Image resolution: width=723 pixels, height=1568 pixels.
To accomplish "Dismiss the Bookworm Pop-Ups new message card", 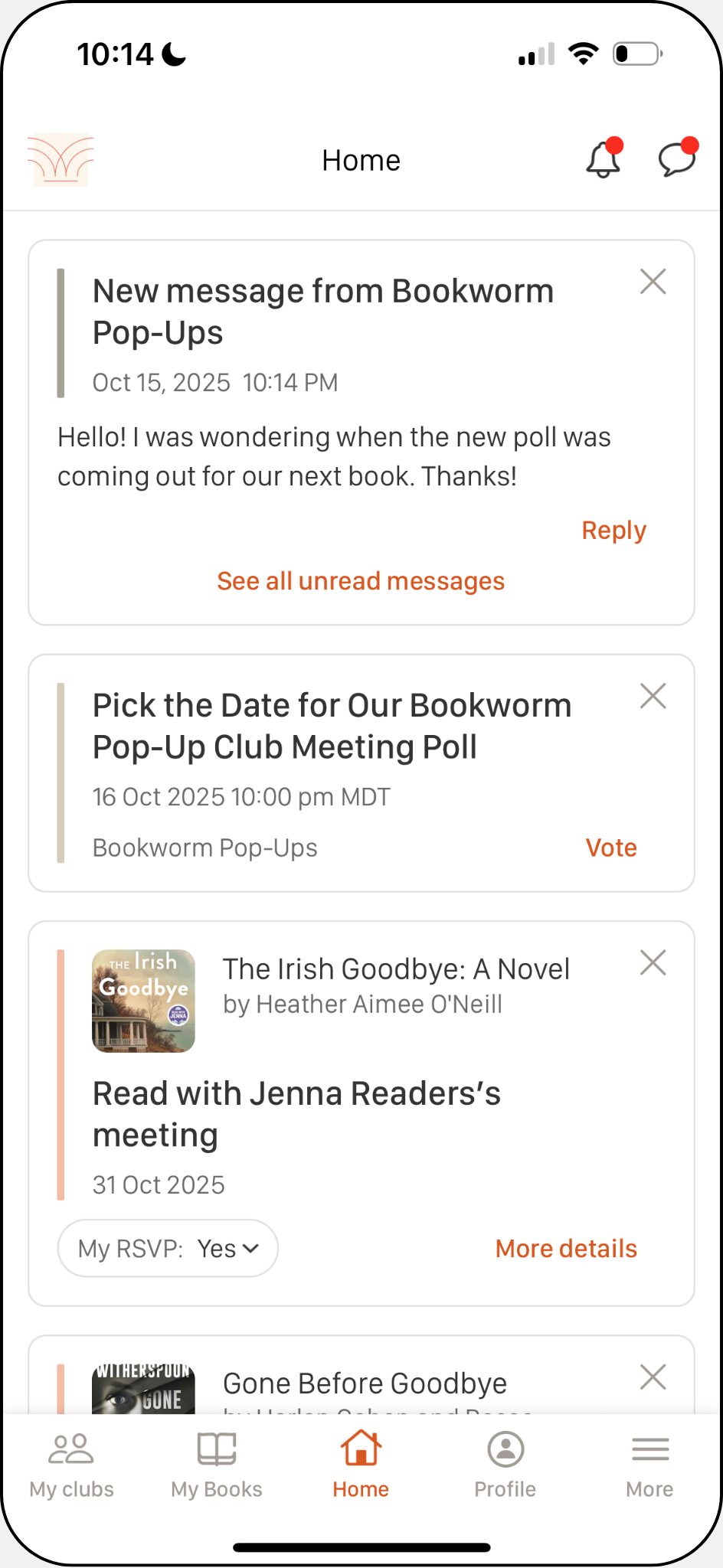I will tap(653, 282).
